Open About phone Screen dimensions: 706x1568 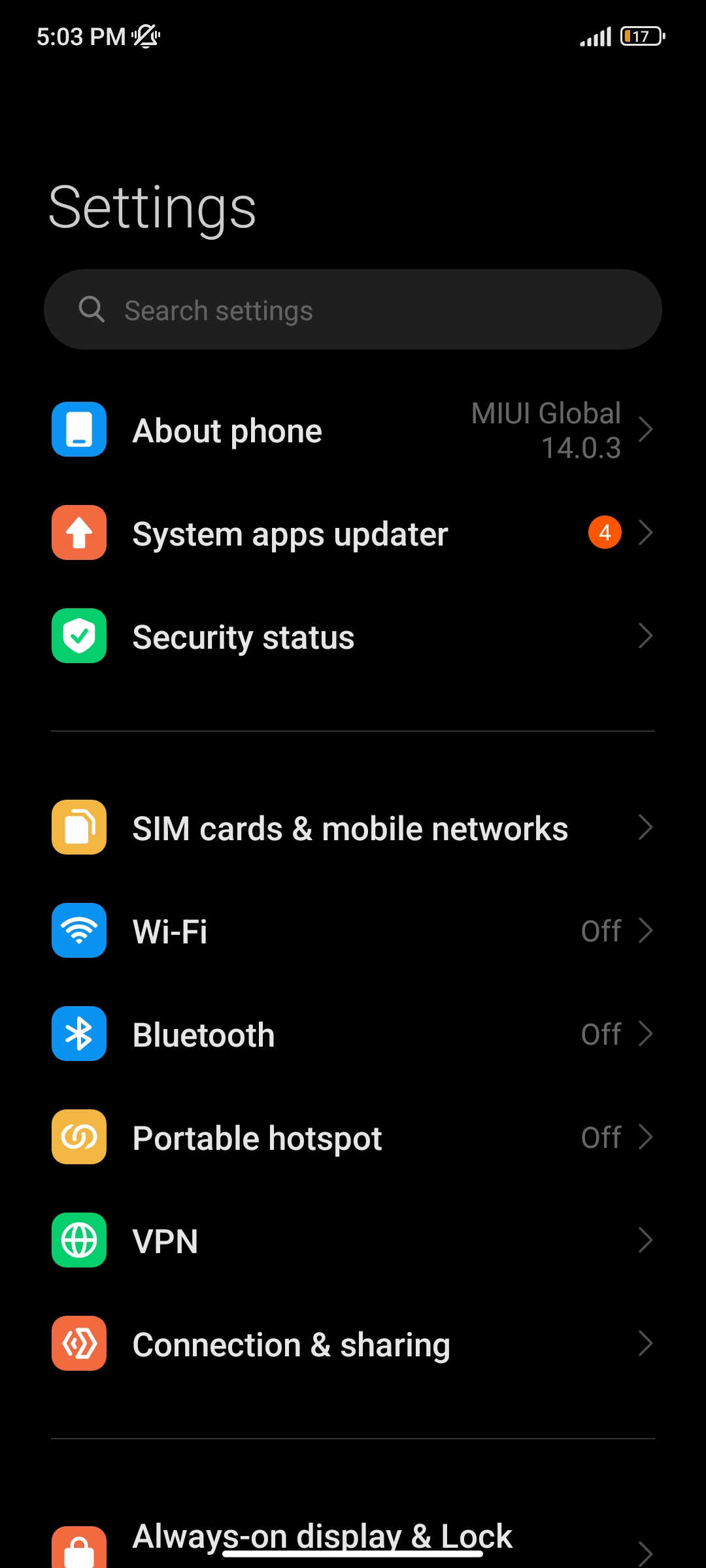pos(353,430)
